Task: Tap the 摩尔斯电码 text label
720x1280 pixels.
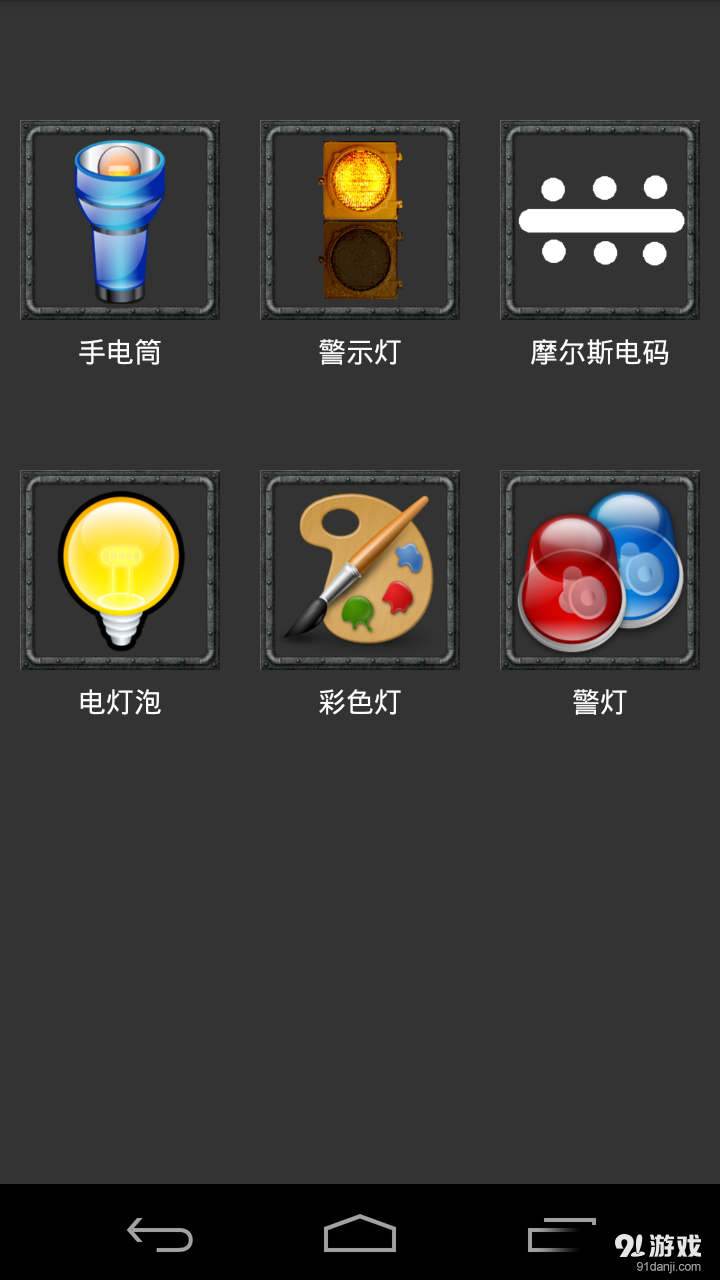Action: click(x=598, y=352)
